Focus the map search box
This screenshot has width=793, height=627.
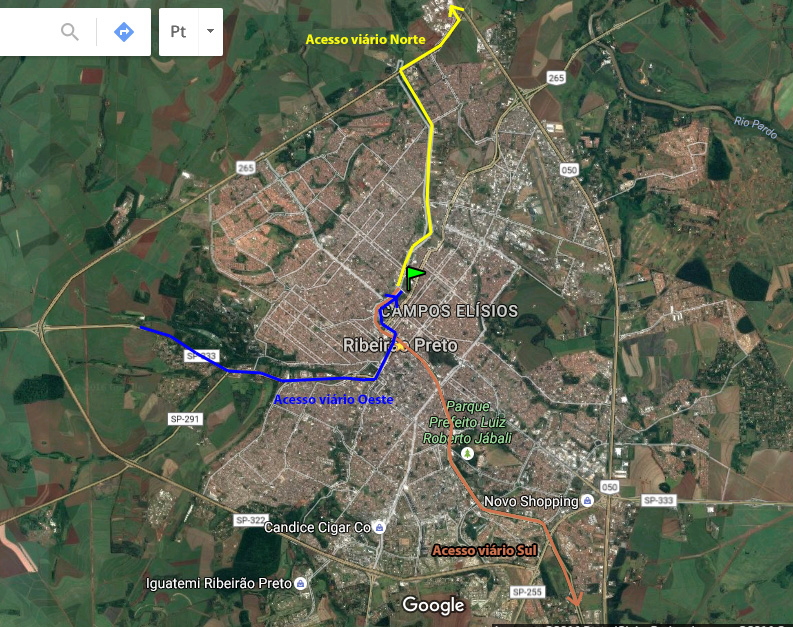[25, 32]
